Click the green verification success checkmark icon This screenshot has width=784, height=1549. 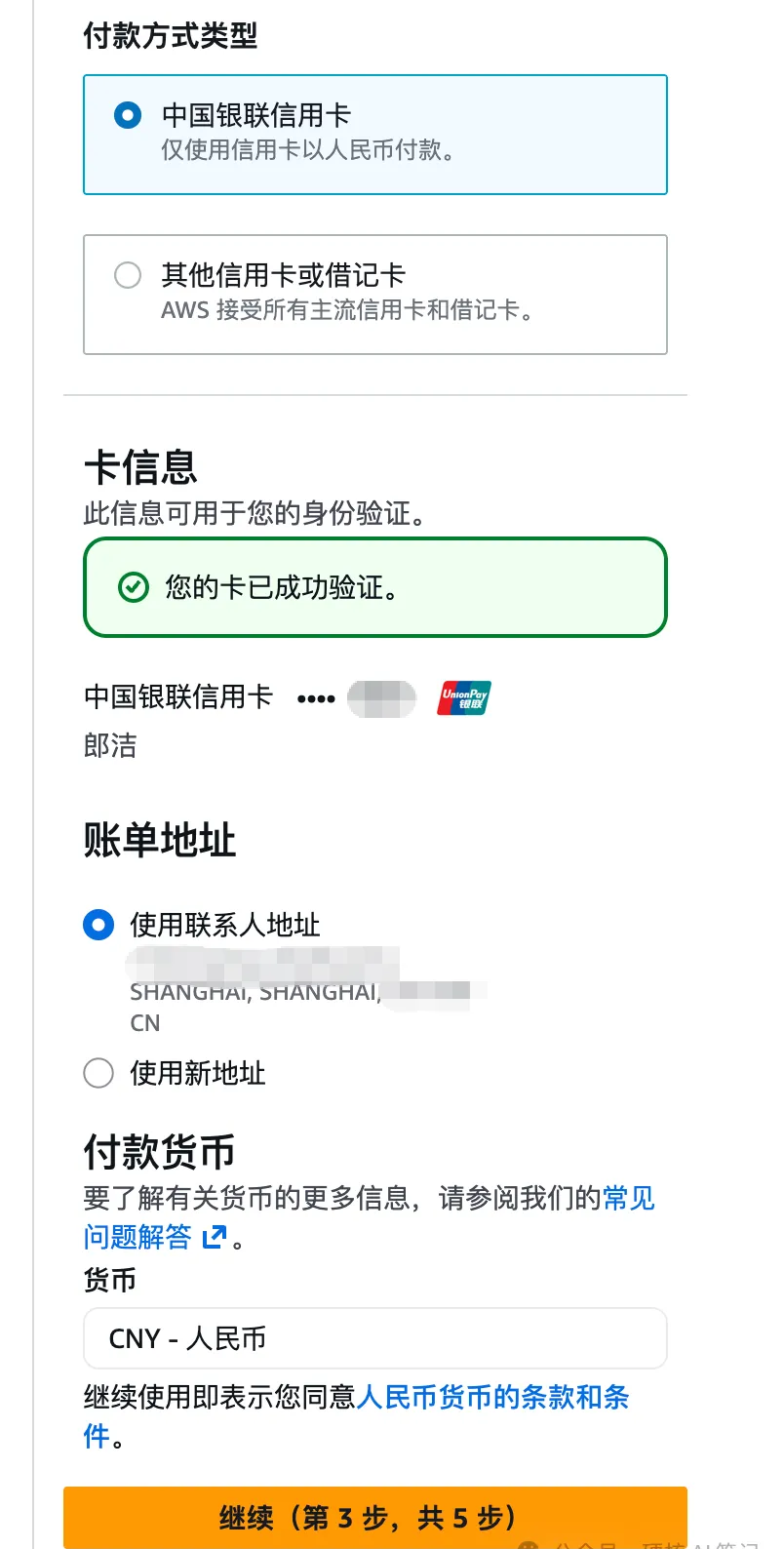pos(133,588)
